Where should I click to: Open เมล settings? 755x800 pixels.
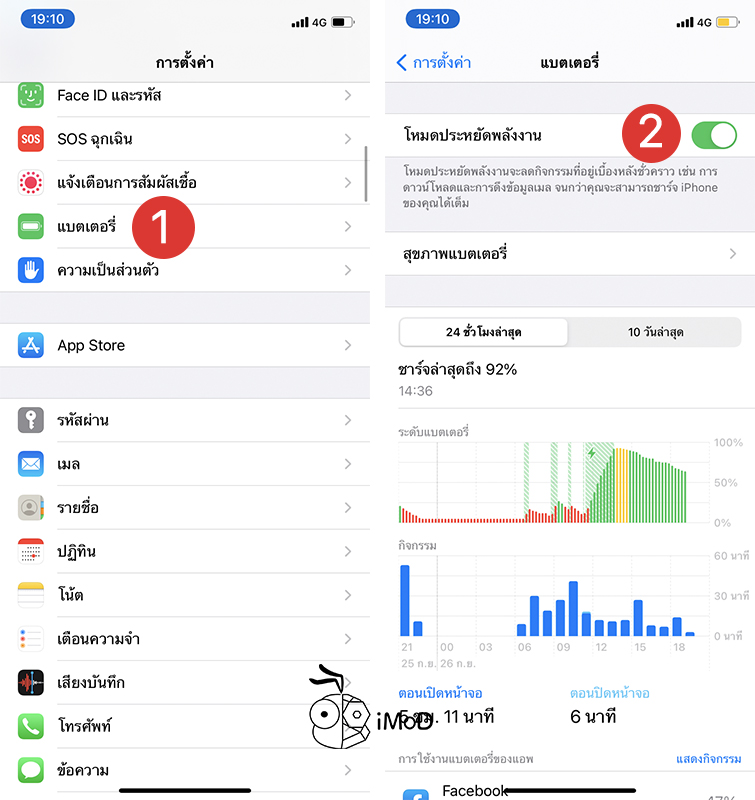click(x=69, y=464)
